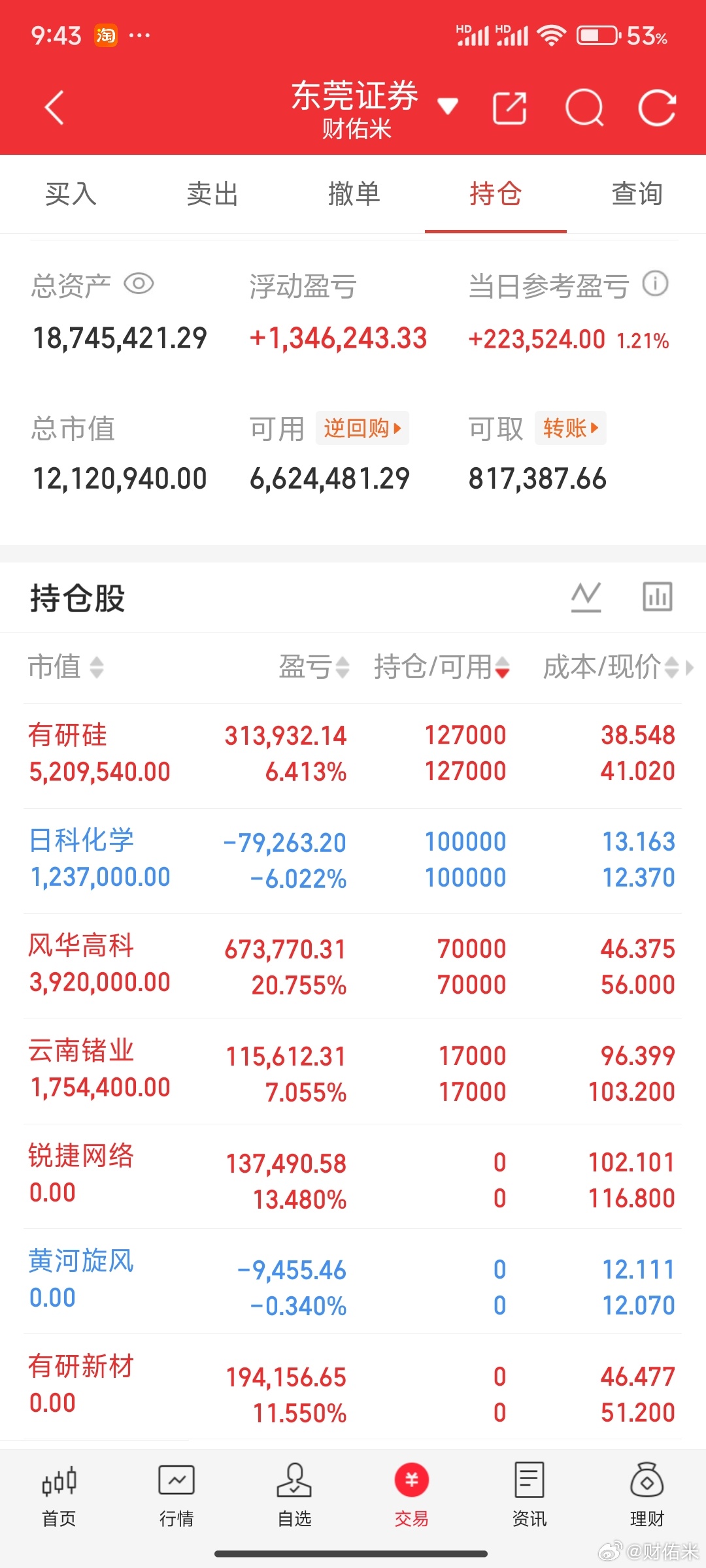Sort holdings by 市值
The height and width of the screenshot is (1568, 706).
65,667
